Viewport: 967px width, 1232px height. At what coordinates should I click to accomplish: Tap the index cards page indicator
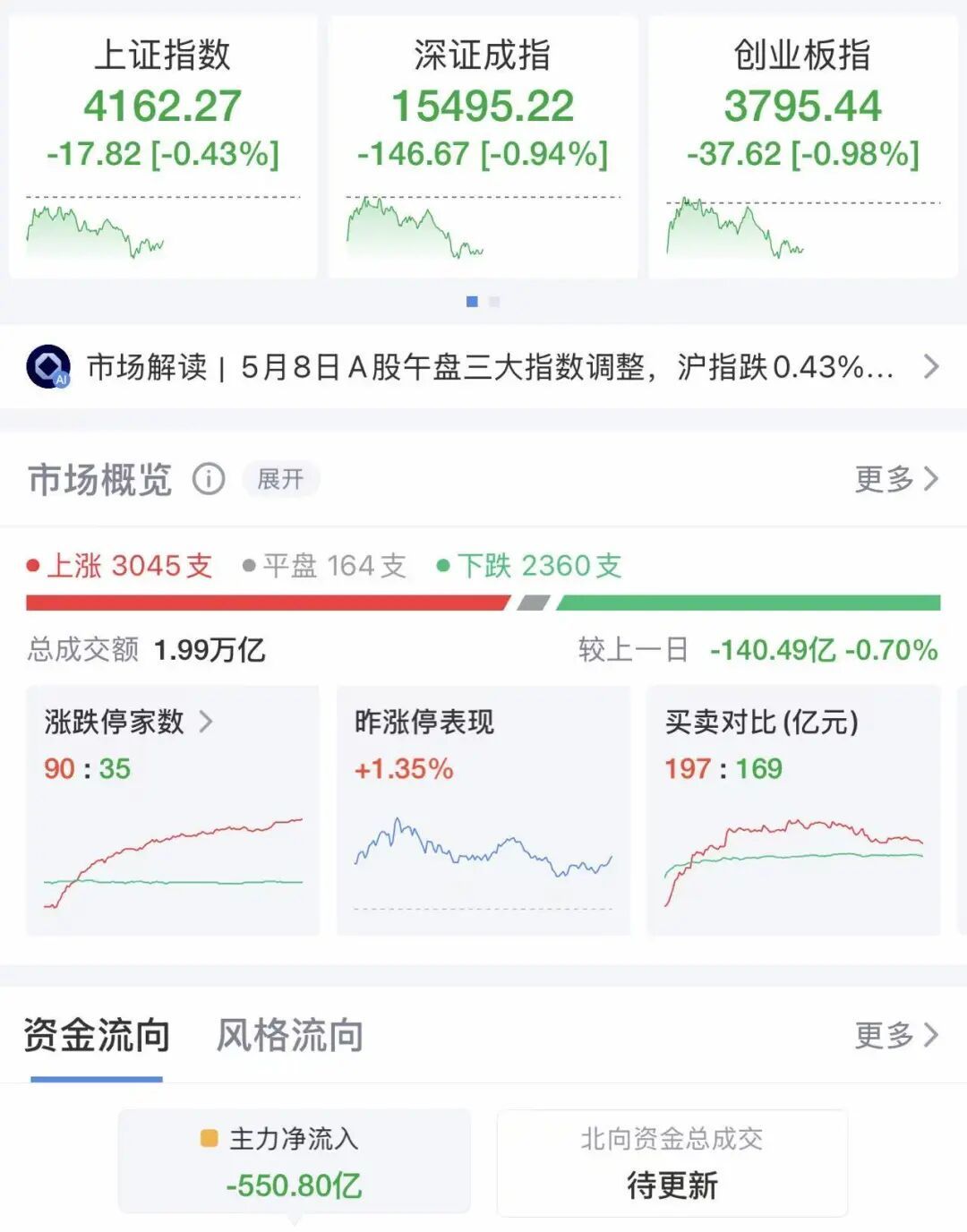[x=483, y=302]
